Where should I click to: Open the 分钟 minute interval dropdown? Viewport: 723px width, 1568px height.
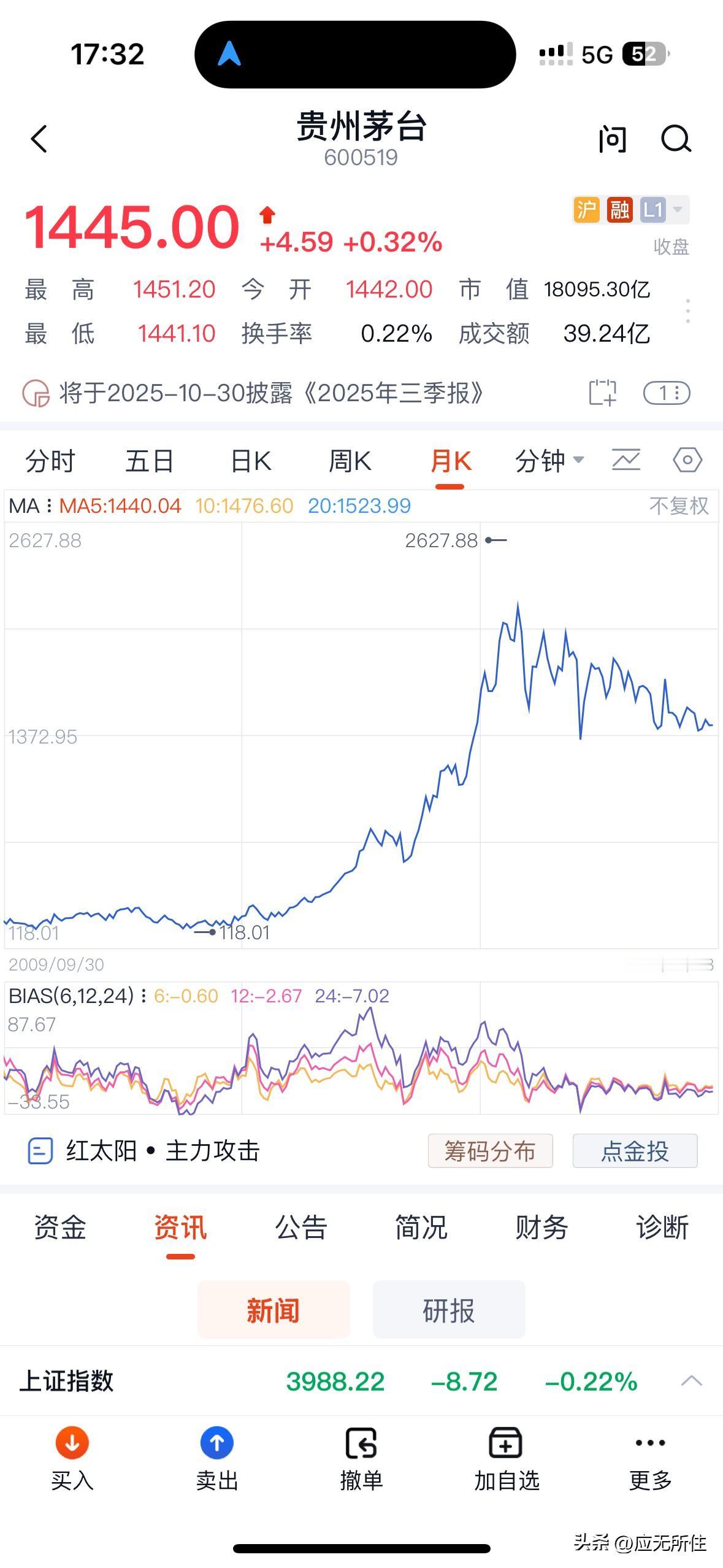pos(548,460)
